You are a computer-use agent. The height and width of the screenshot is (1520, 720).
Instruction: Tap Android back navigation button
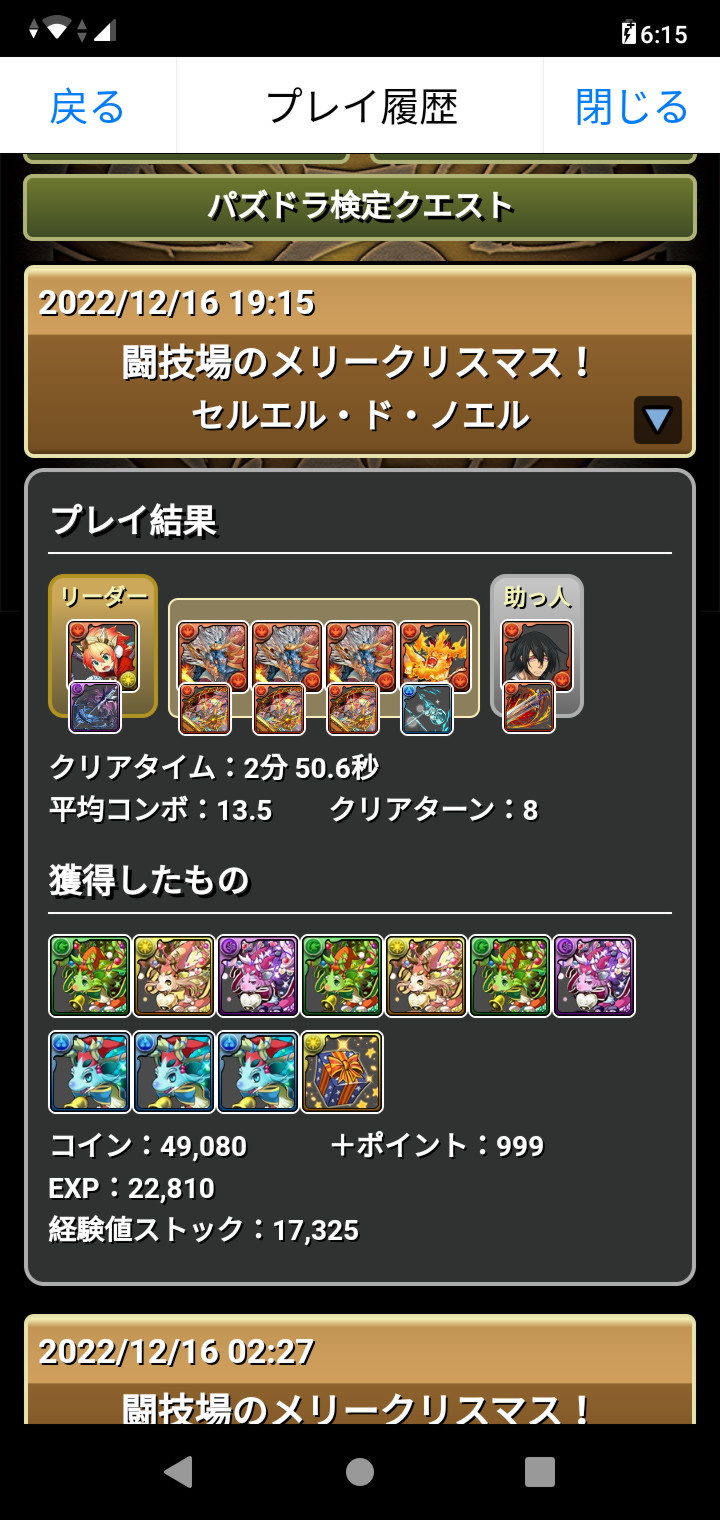[x=178, y=1472]
